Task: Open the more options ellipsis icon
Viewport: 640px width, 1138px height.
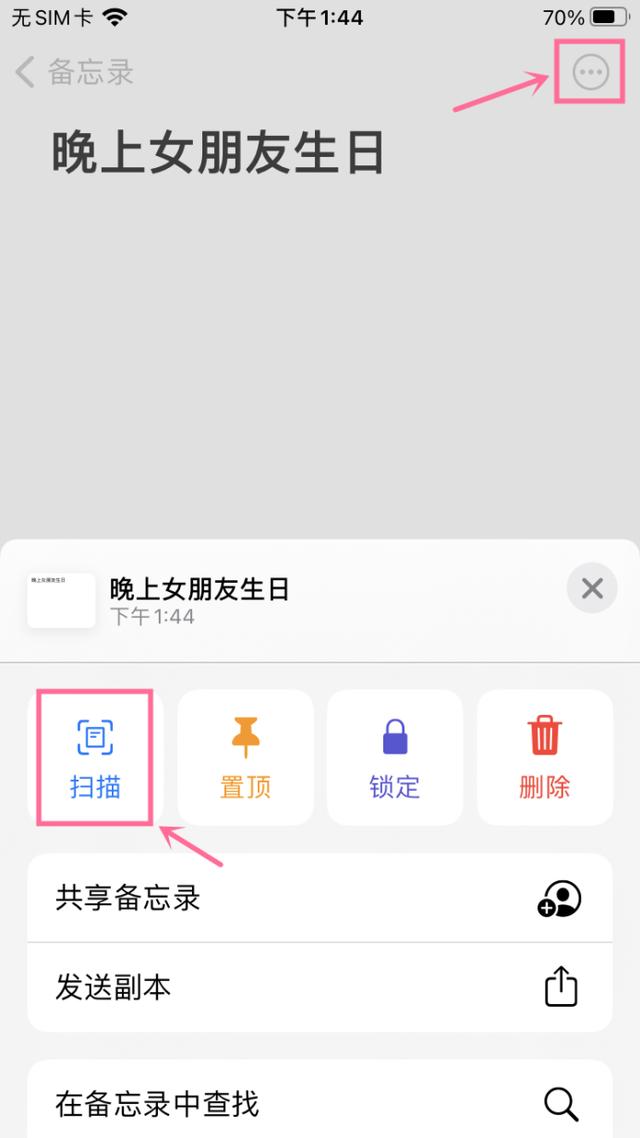Action: (590, 71)
